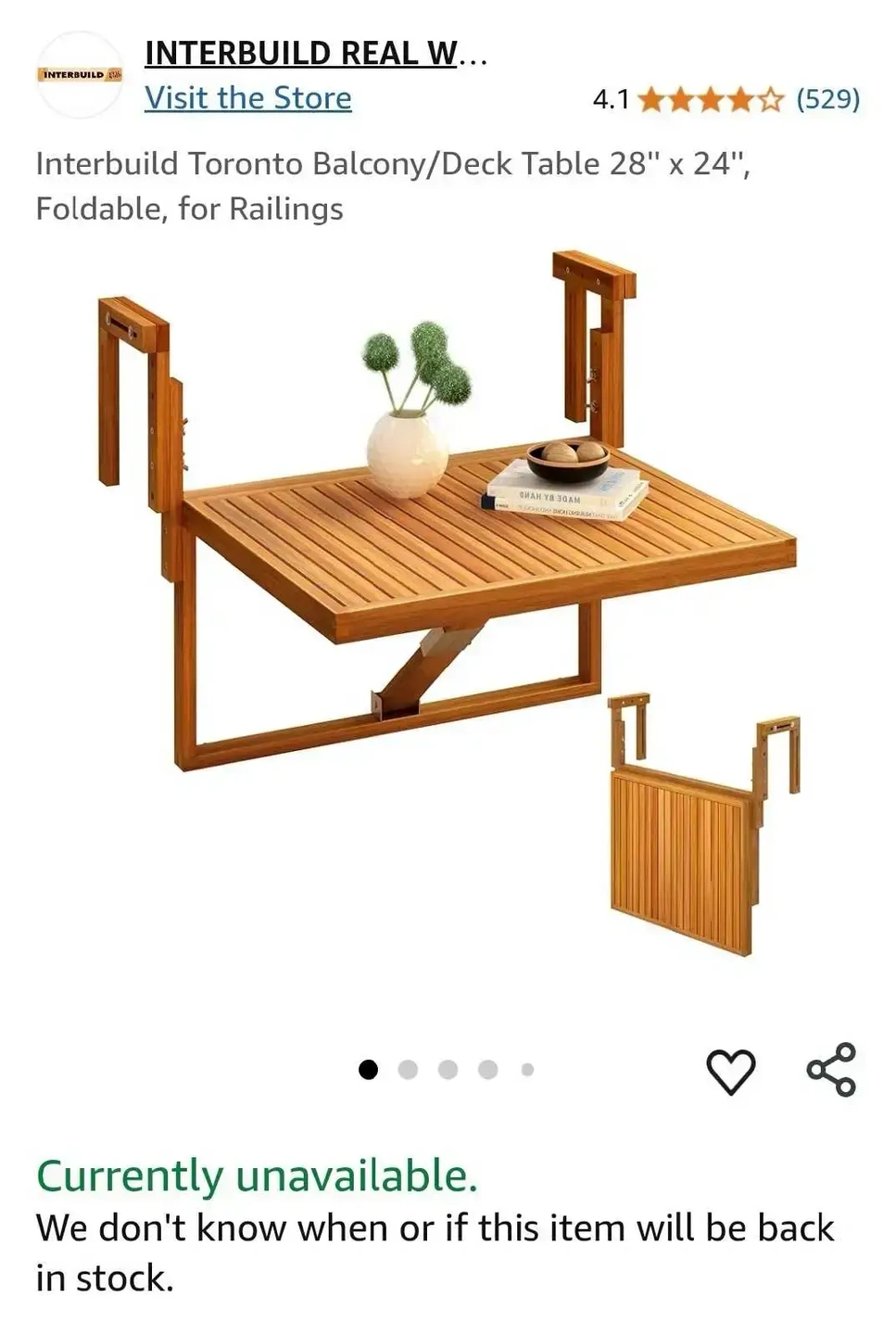The height and width of the screenshot is (1335, 896).
Task: Open the 4.1 star ratings and reviews
Action: point(726,98)
